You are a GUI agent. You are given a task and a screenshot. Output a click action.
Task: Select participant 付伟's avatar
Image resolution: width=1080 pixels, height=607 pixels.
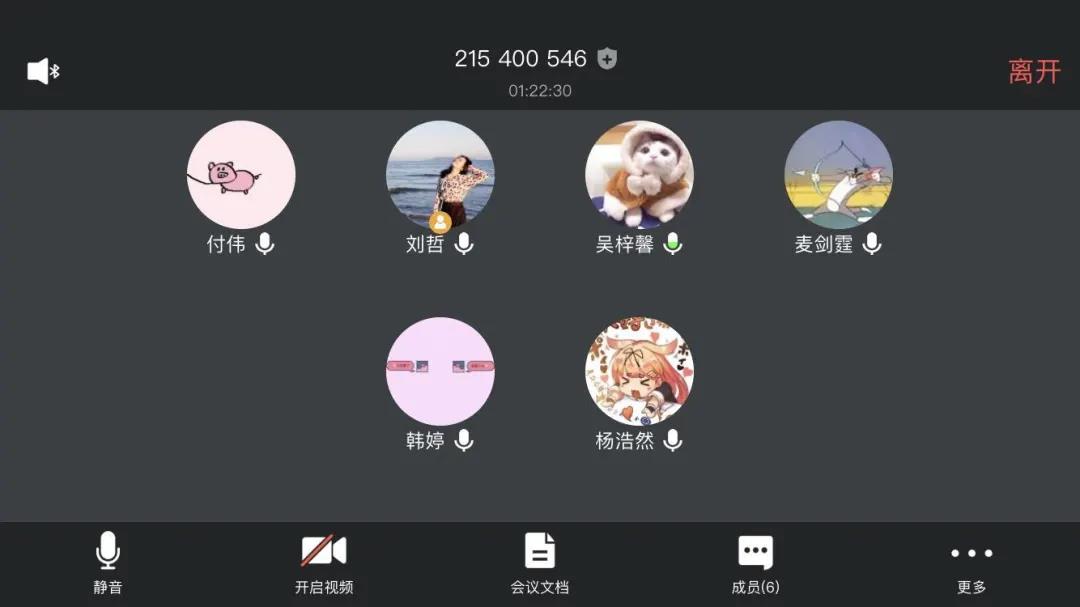[x=241, y=175]
